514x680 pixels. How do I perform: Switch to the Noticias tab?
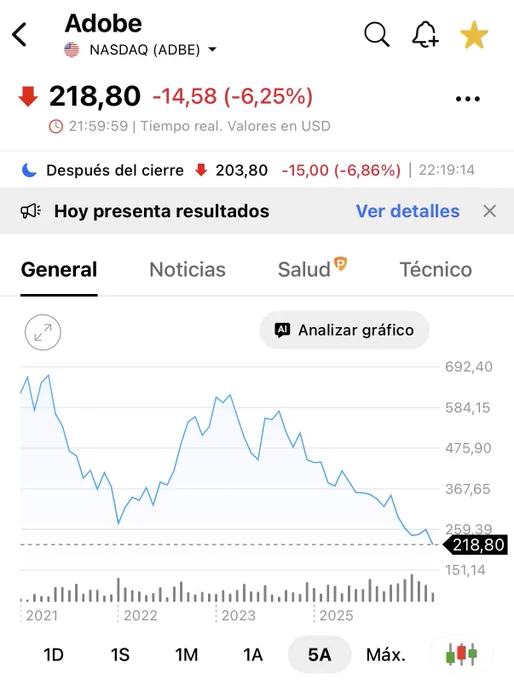(187, 269)
